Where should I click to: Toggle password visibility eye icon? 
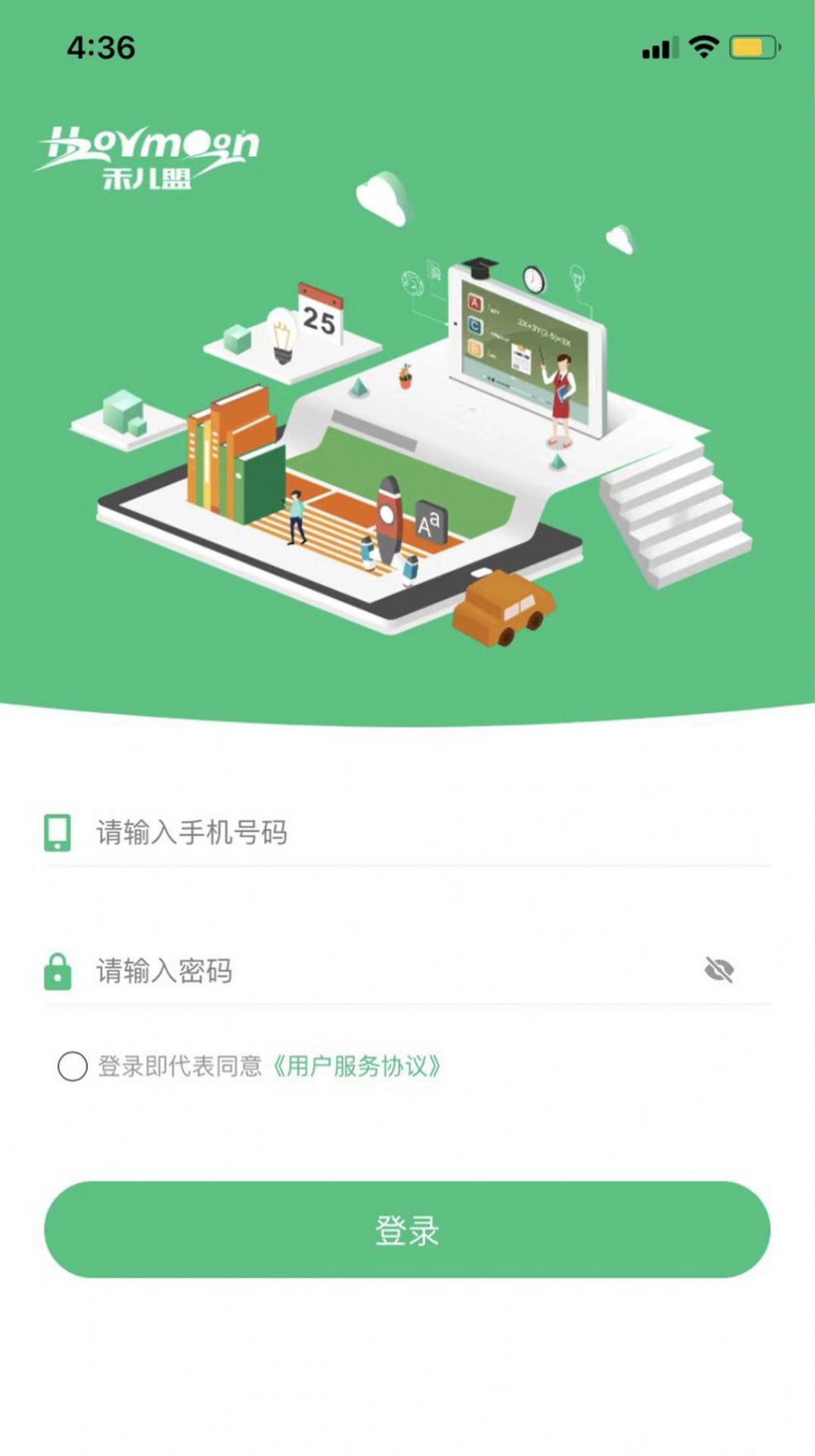coord(718,970)
